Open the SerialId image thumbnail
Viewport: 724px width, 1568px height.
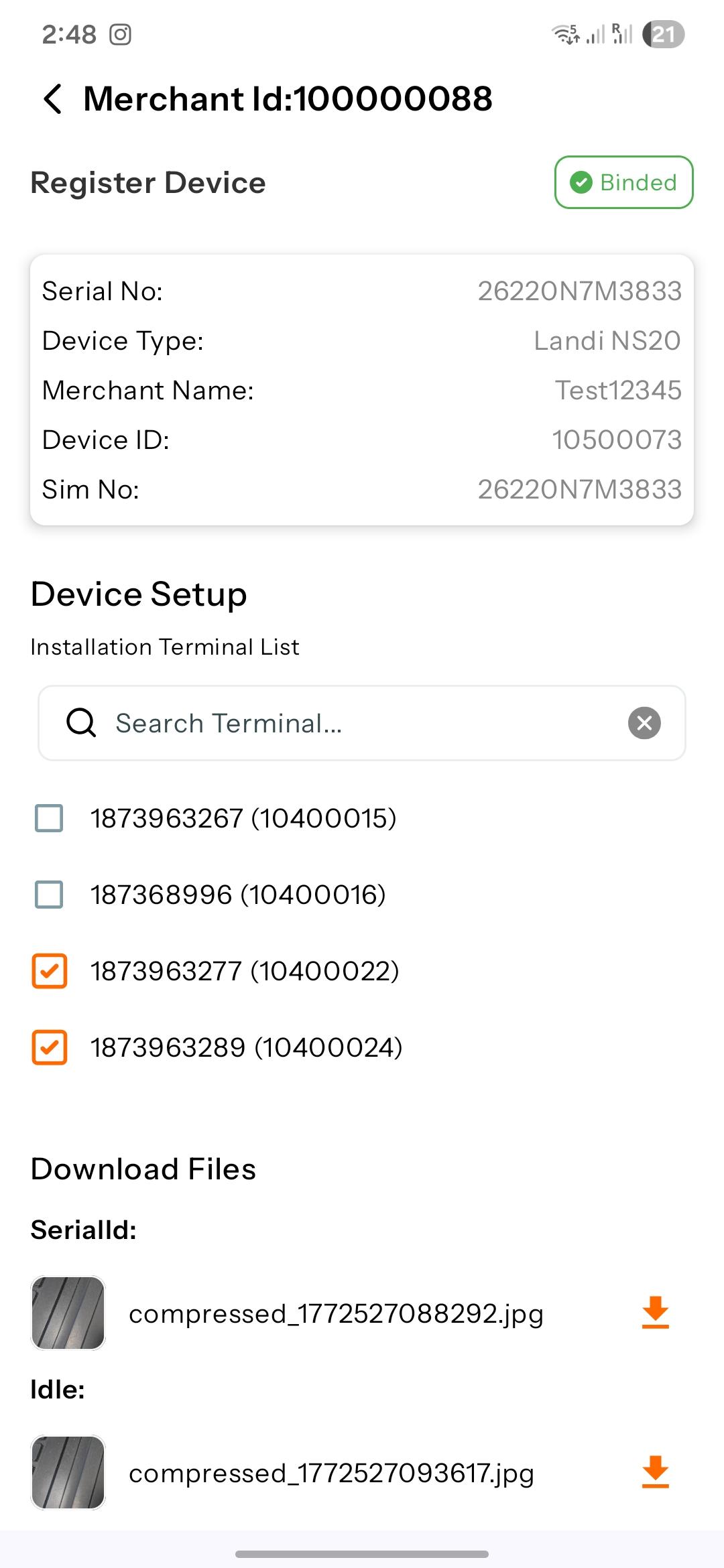[x=68, y=1313]
